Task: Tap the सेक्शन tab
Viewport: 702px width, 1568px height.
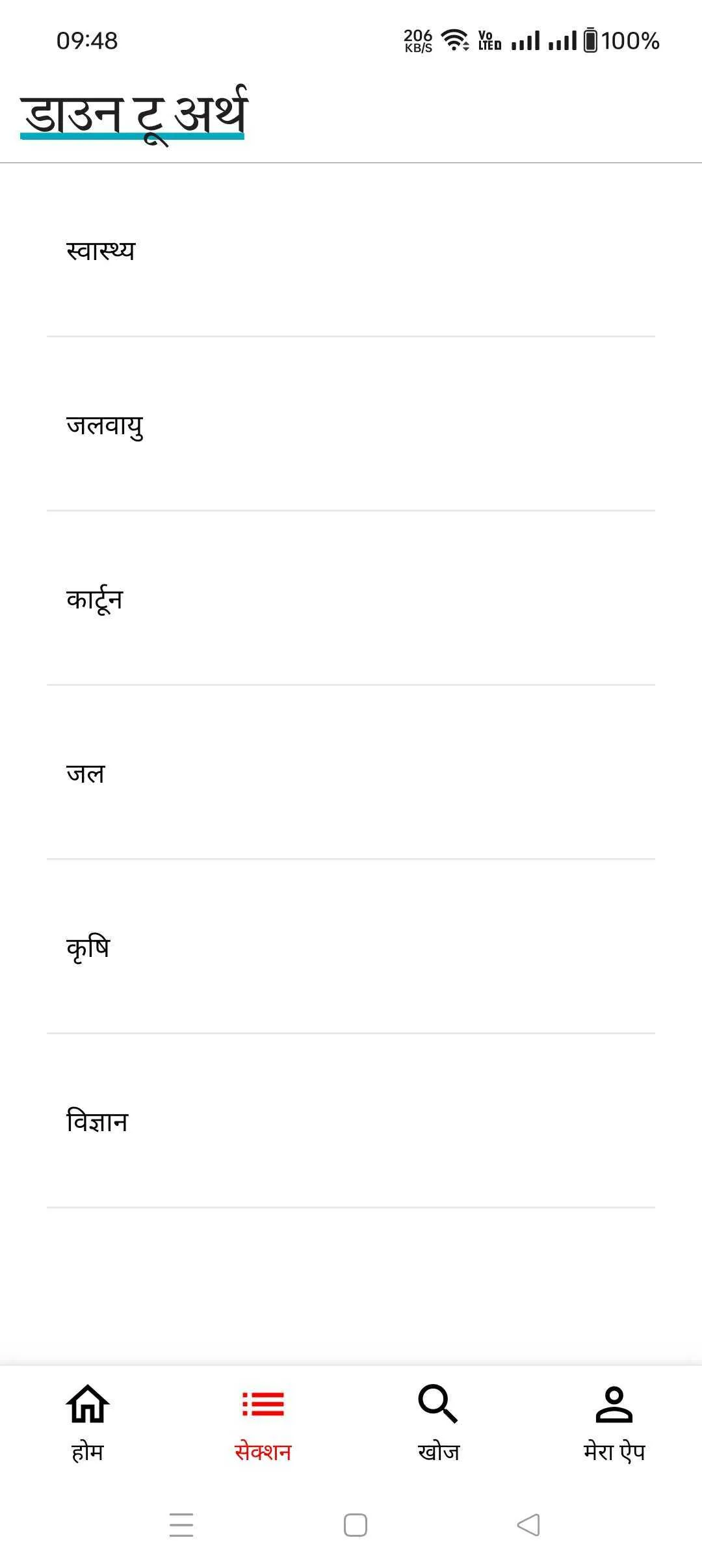Action: point(263,1424)
